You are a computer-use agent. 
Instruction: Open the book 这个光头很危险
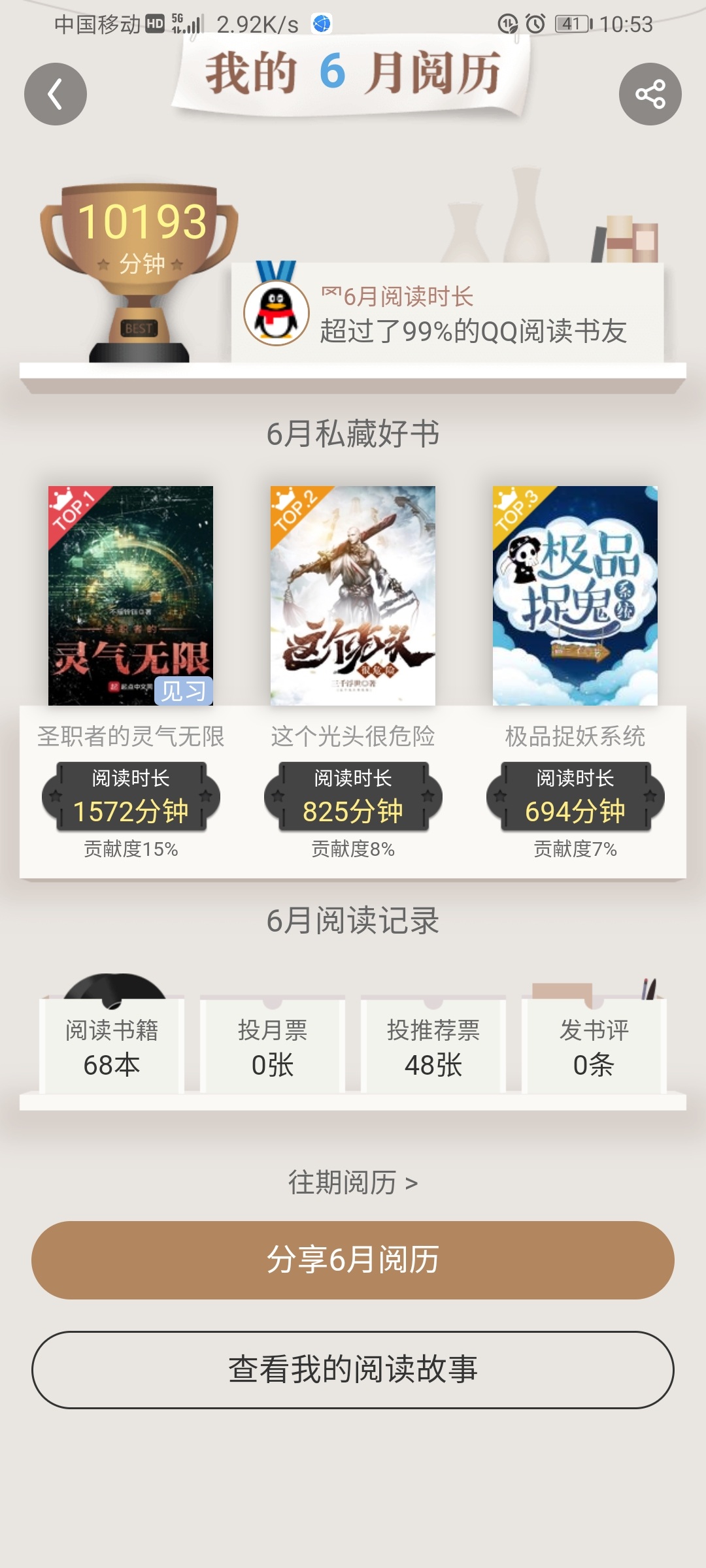[x=353, y=595]
